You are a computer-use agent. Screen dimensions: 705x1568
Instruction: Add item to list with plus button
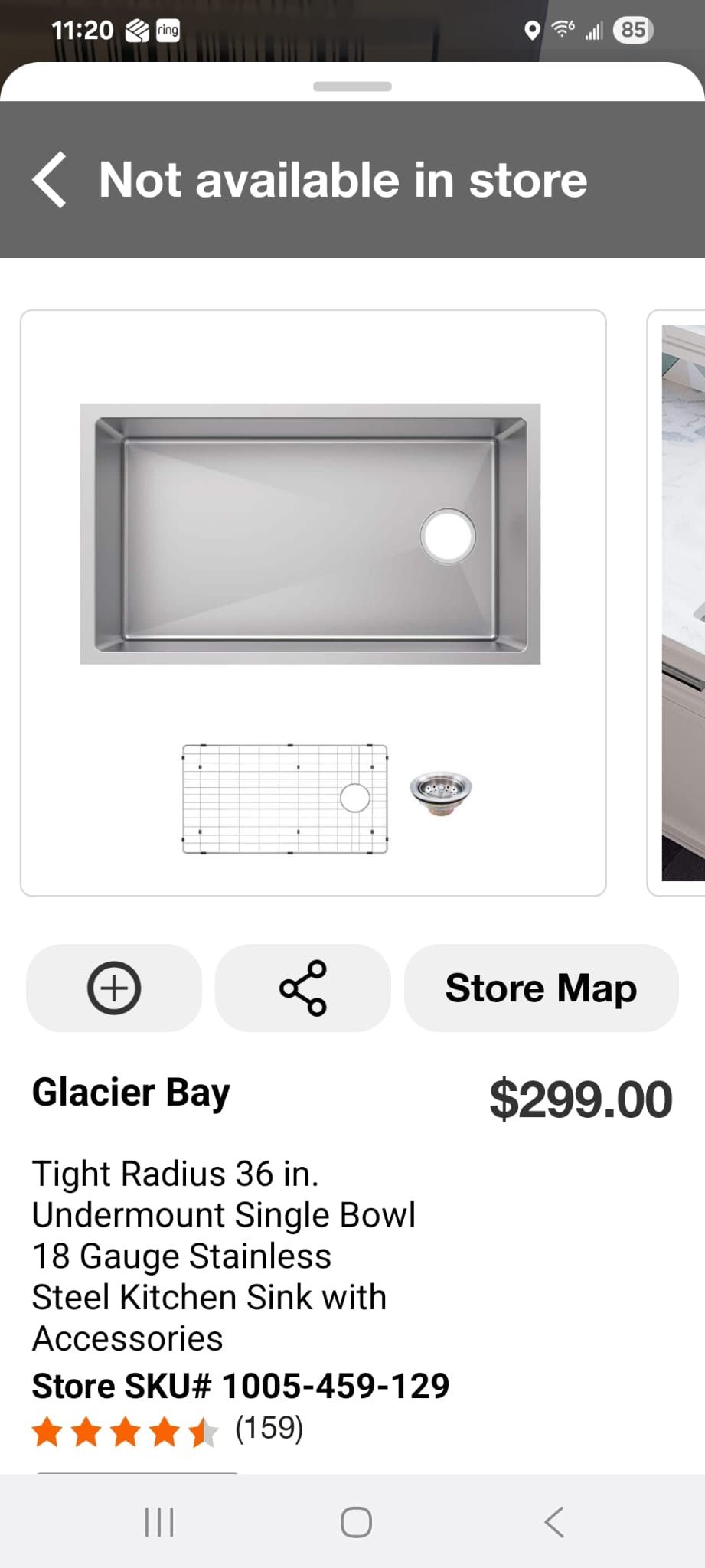pos(114,988)
